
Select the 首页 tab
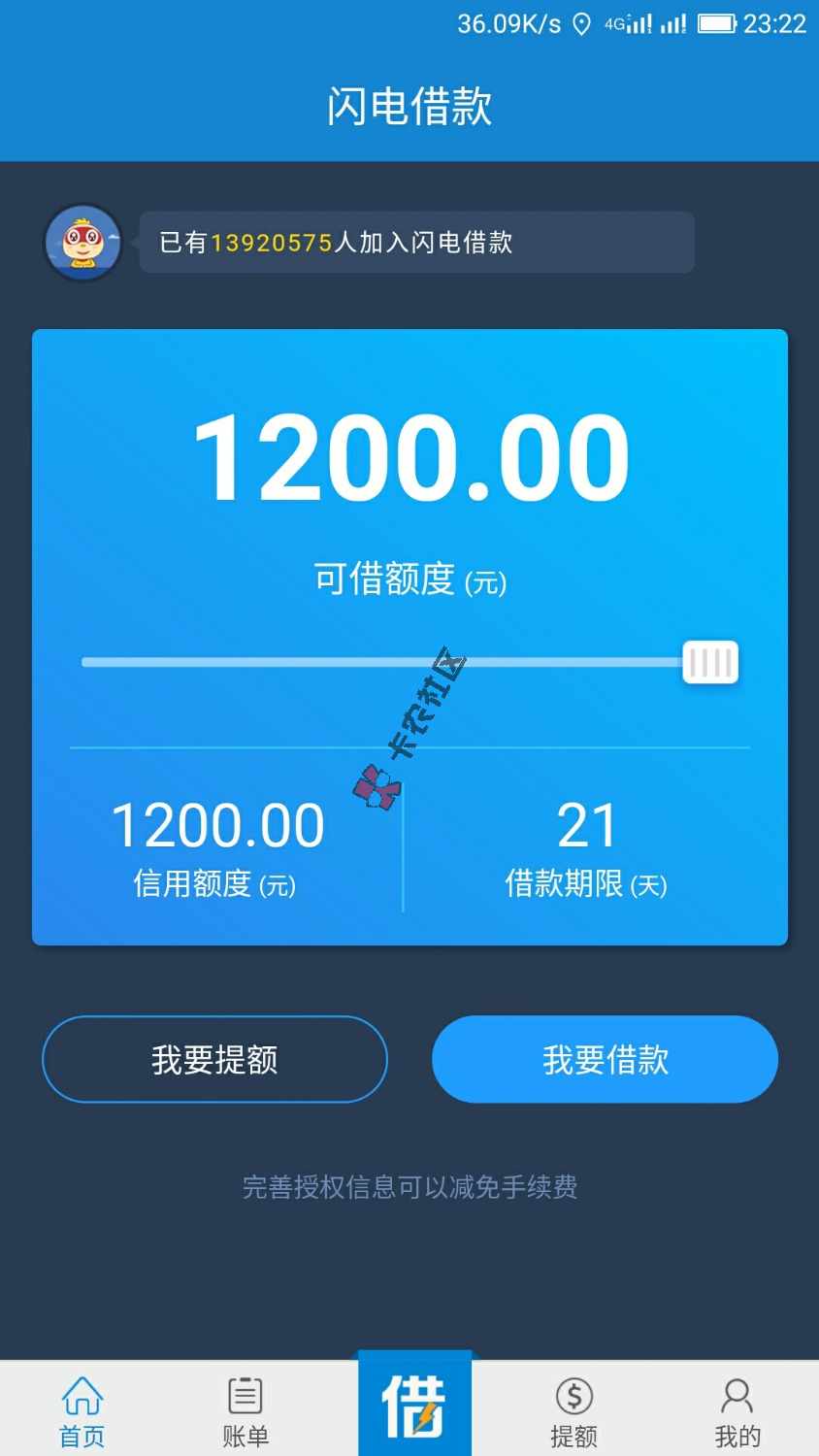[x=82, y=1410]
